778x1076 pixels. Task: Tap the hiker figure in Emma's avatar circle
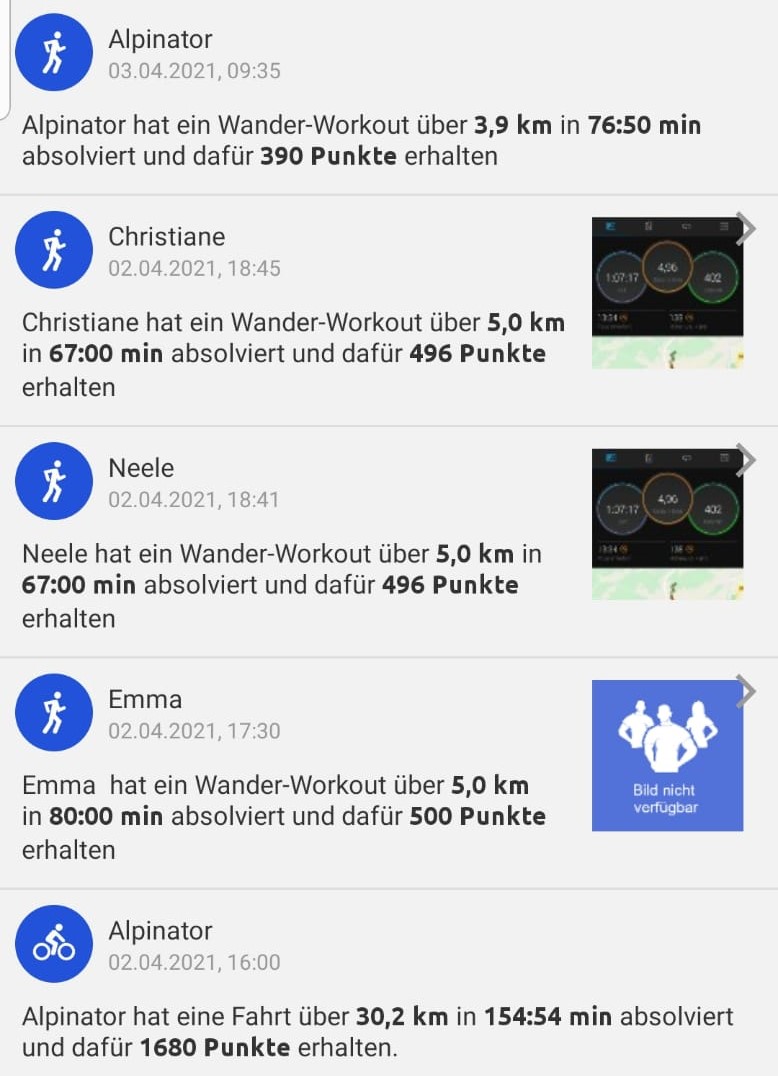(54, 712)
